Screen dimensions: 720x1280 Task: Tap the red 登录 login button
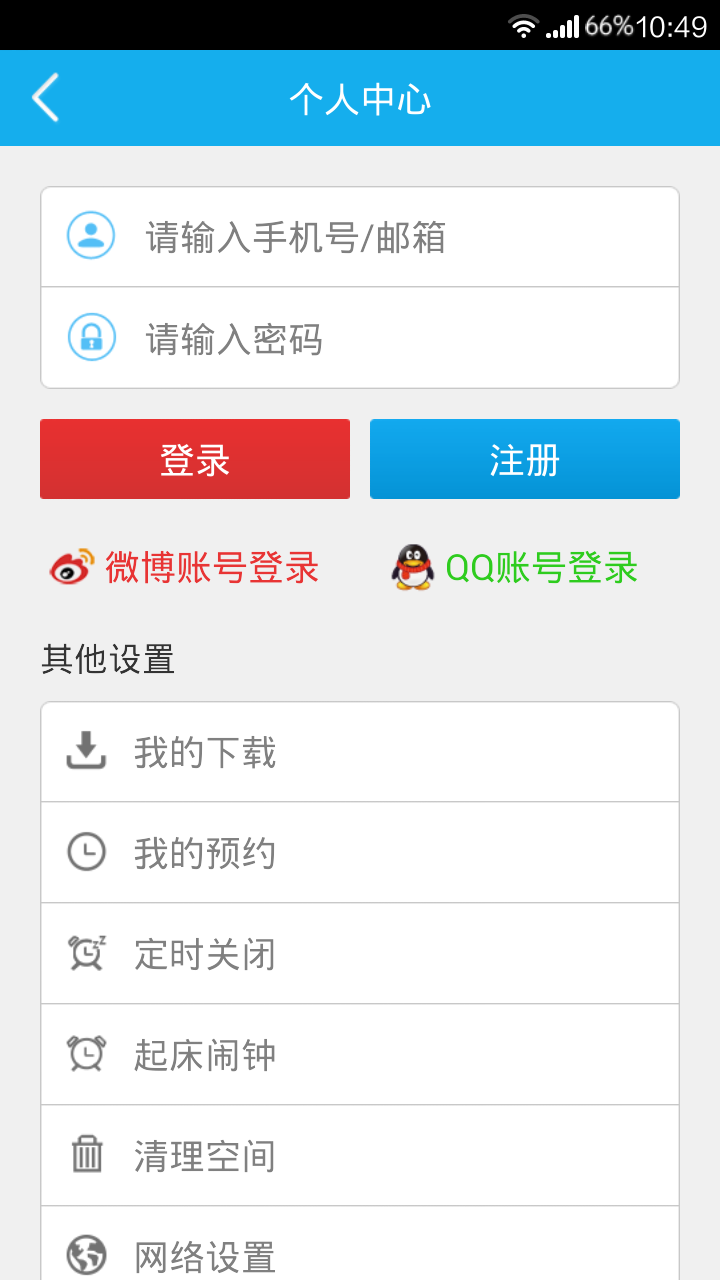pyautogui.click(x=195, y=459)
